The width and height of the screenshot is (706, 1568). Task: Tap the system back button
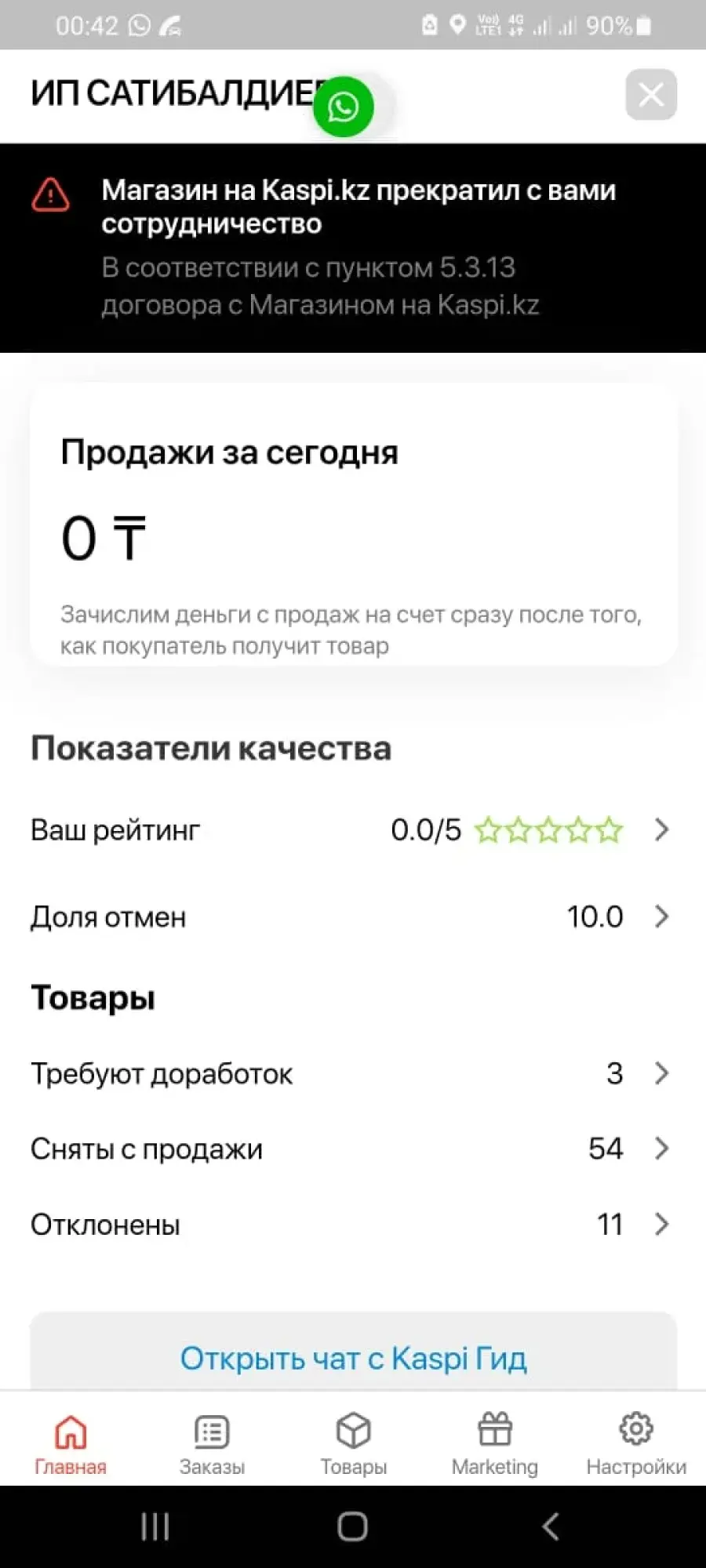tap(551, 1526)
